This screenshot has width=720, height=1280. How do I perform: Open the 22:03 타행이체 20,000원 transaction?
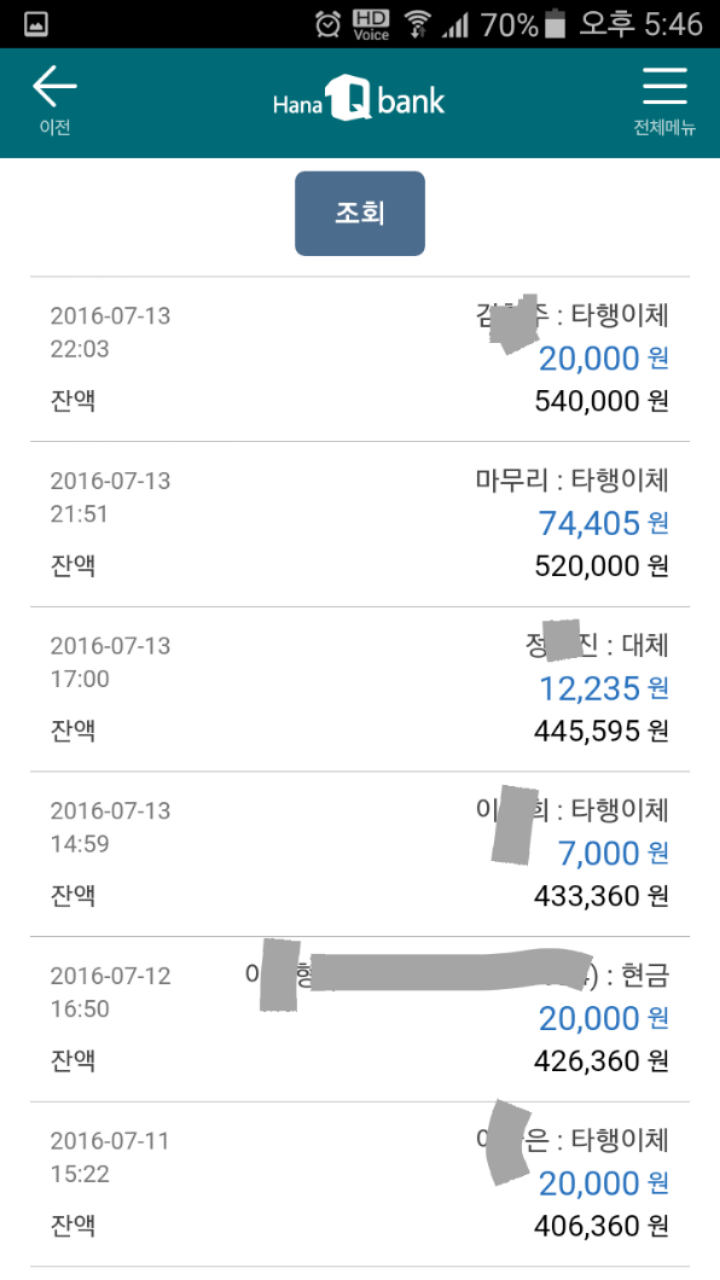360,358
